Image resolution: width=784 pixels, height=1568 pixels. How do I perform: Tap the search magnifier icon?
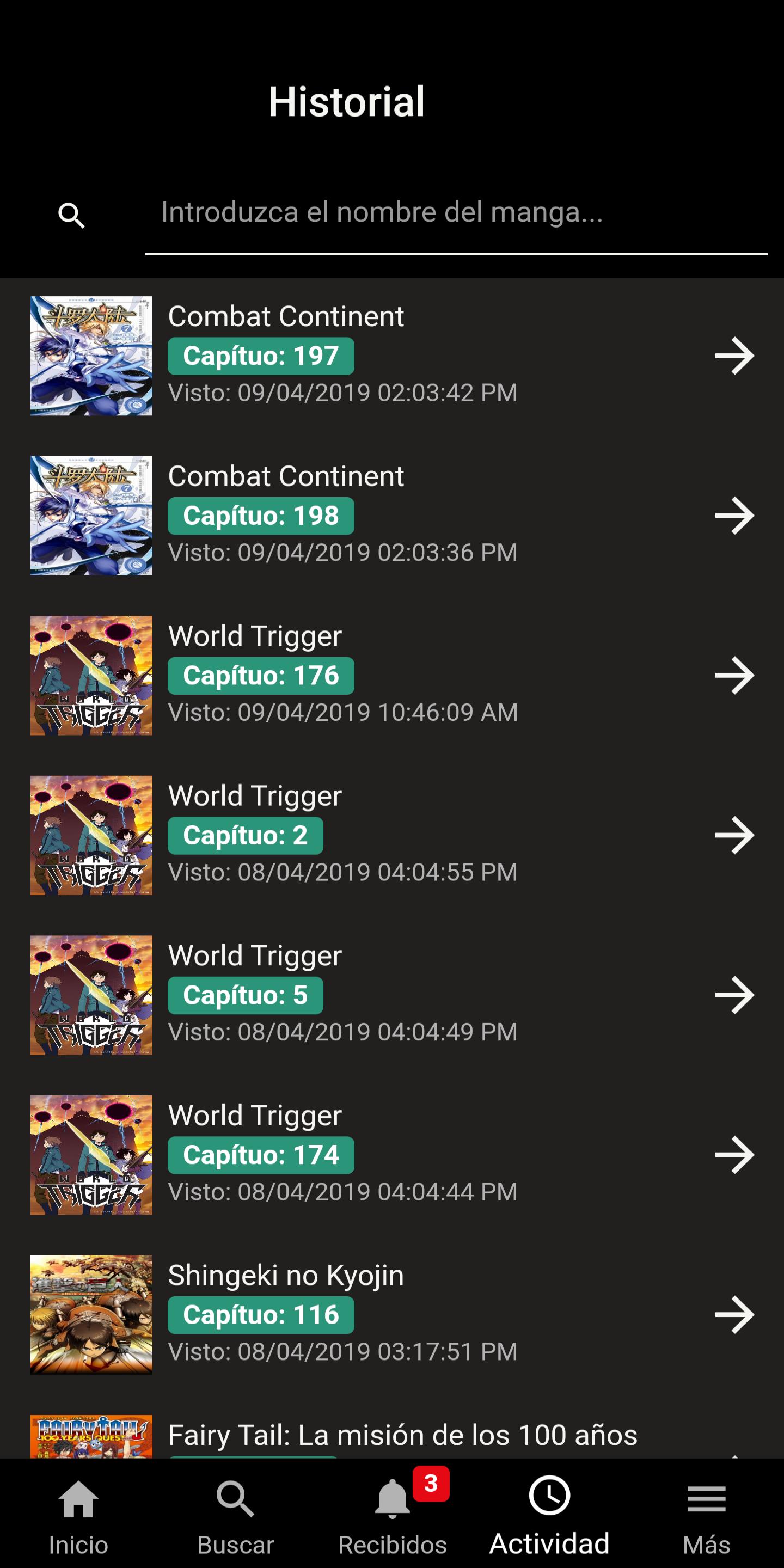click(x=72, y=215)
